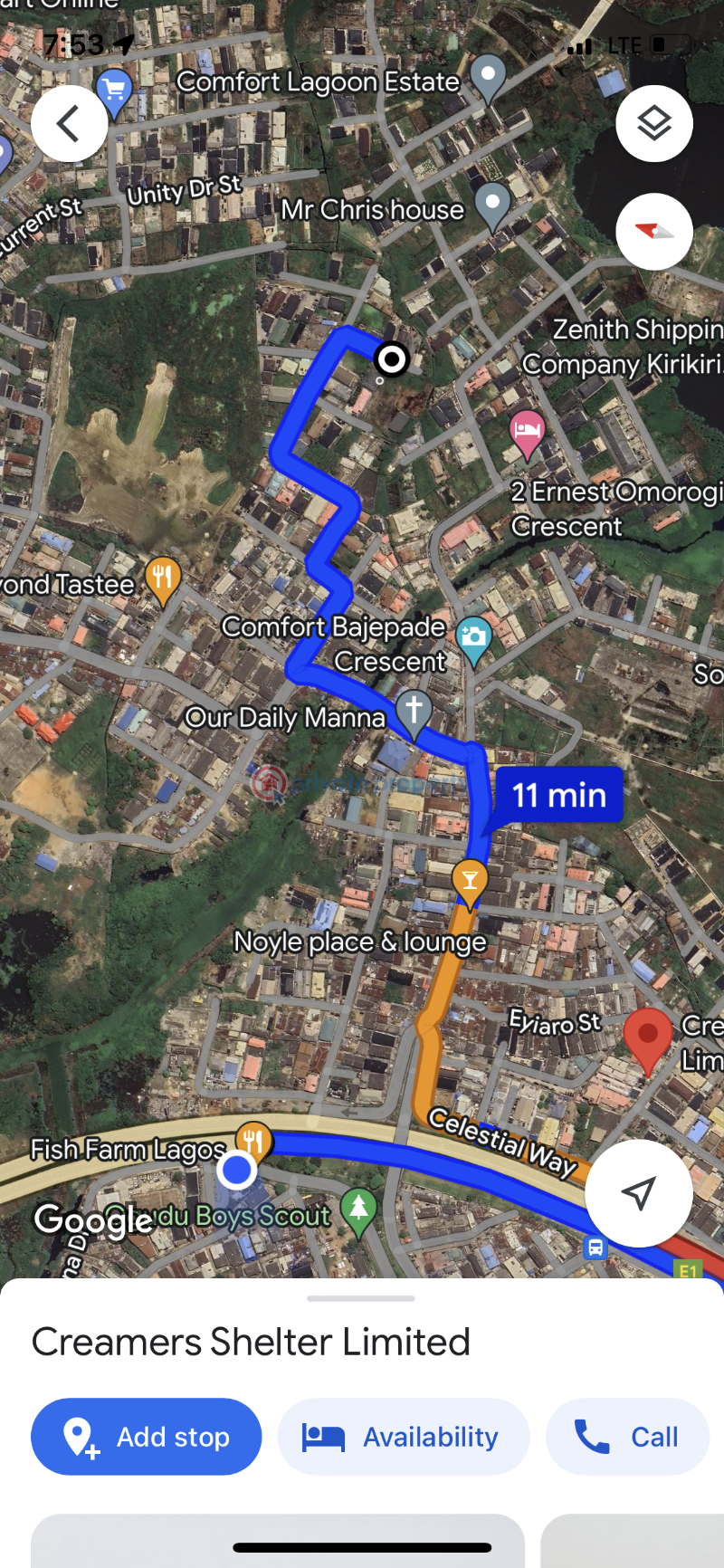Image resolution: width=724 pixels, height=1568 pixels.
Task: Open the map layers selector
Action: click(x=653, y=123)
